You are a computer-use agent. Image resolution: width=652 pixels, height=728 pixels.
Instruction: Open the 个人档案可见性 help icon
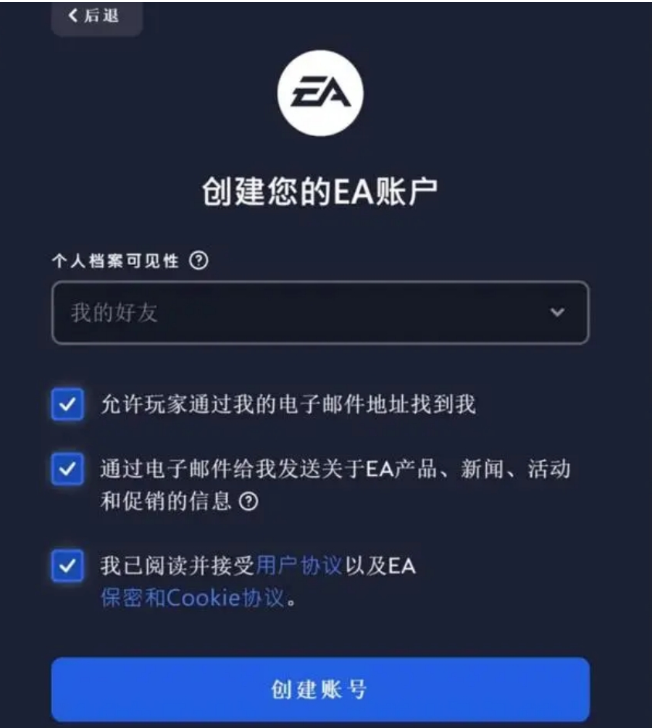click(199, 260)
